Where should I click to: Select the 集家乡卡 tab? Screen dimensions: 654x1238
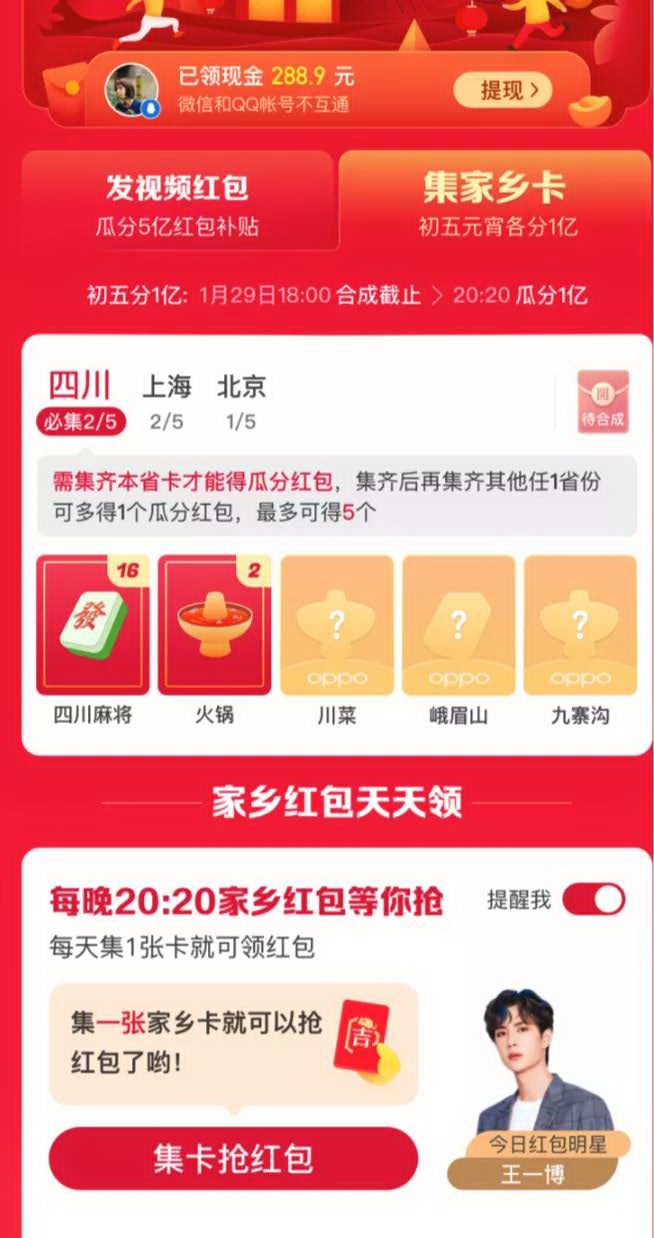point(493,203)
